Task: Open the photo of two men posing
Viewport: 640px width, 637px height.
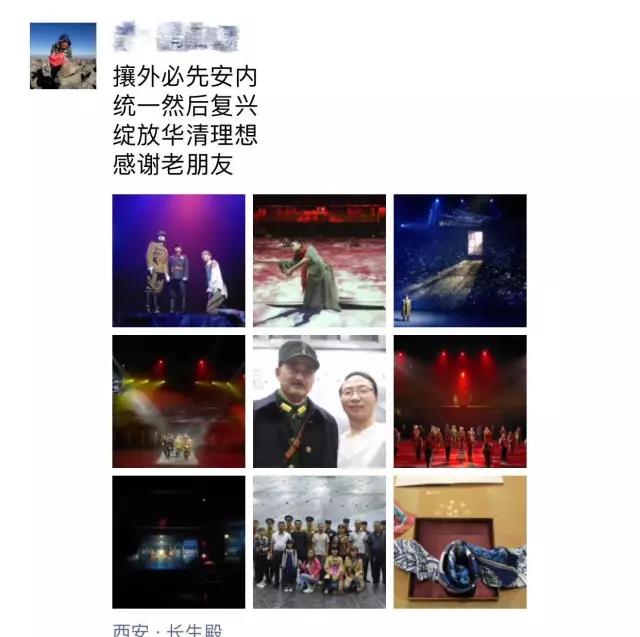Action: (x=319, y=401)
